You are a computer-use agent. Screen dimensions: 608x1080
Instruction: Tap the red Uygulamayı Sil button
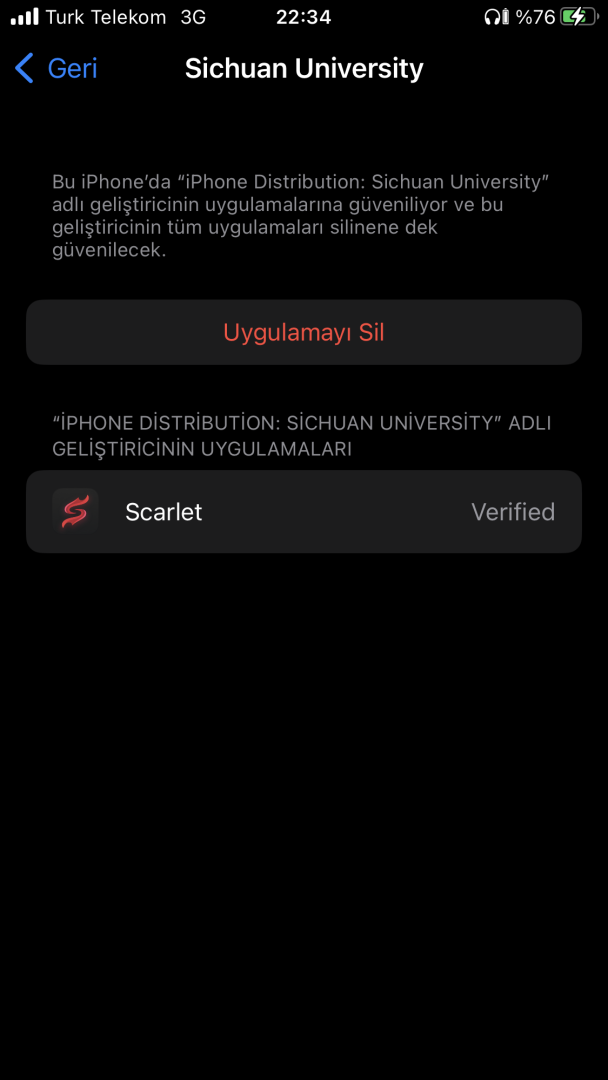click(x=303, y=332)
